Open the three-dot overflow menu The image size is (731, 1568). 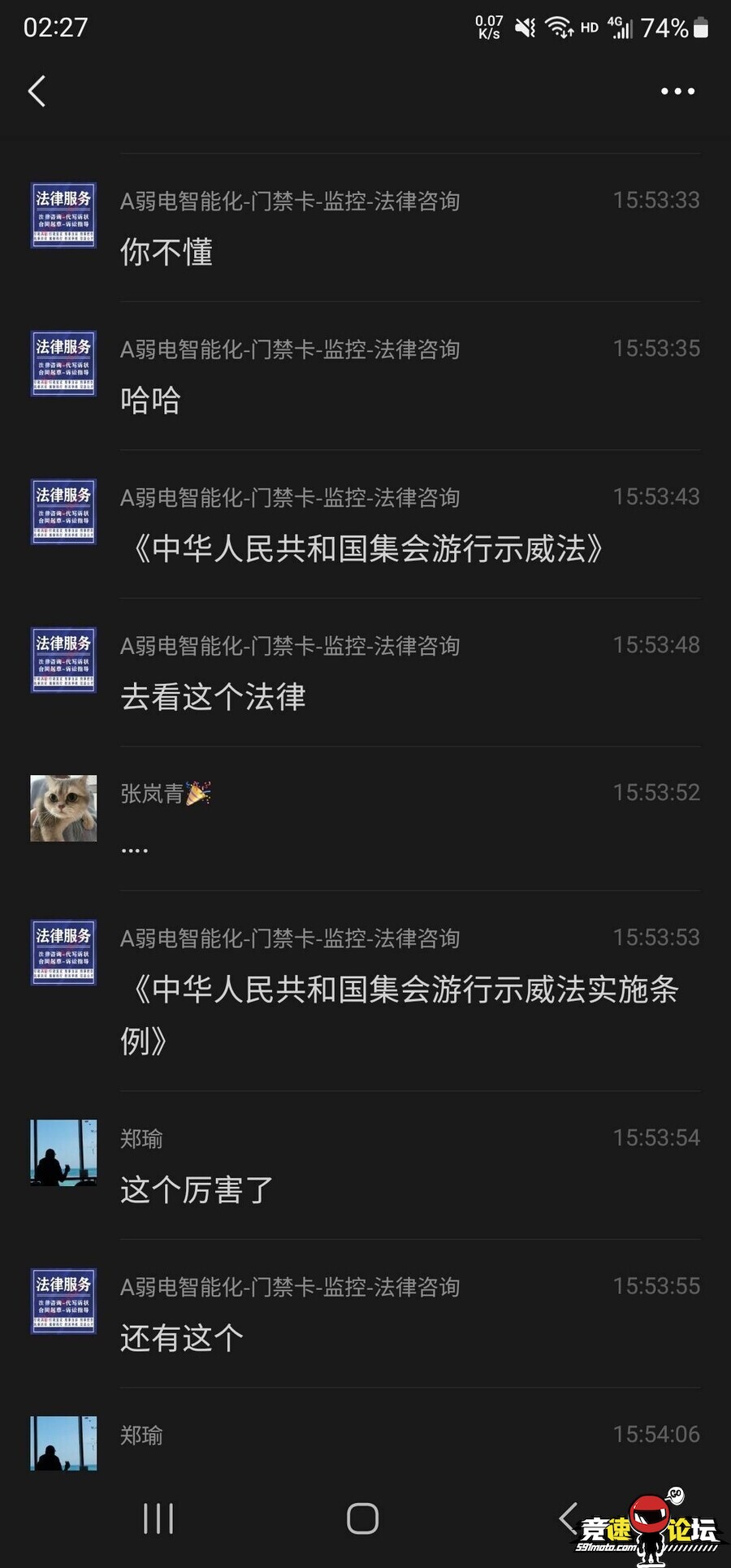click(x=677, y=91)
